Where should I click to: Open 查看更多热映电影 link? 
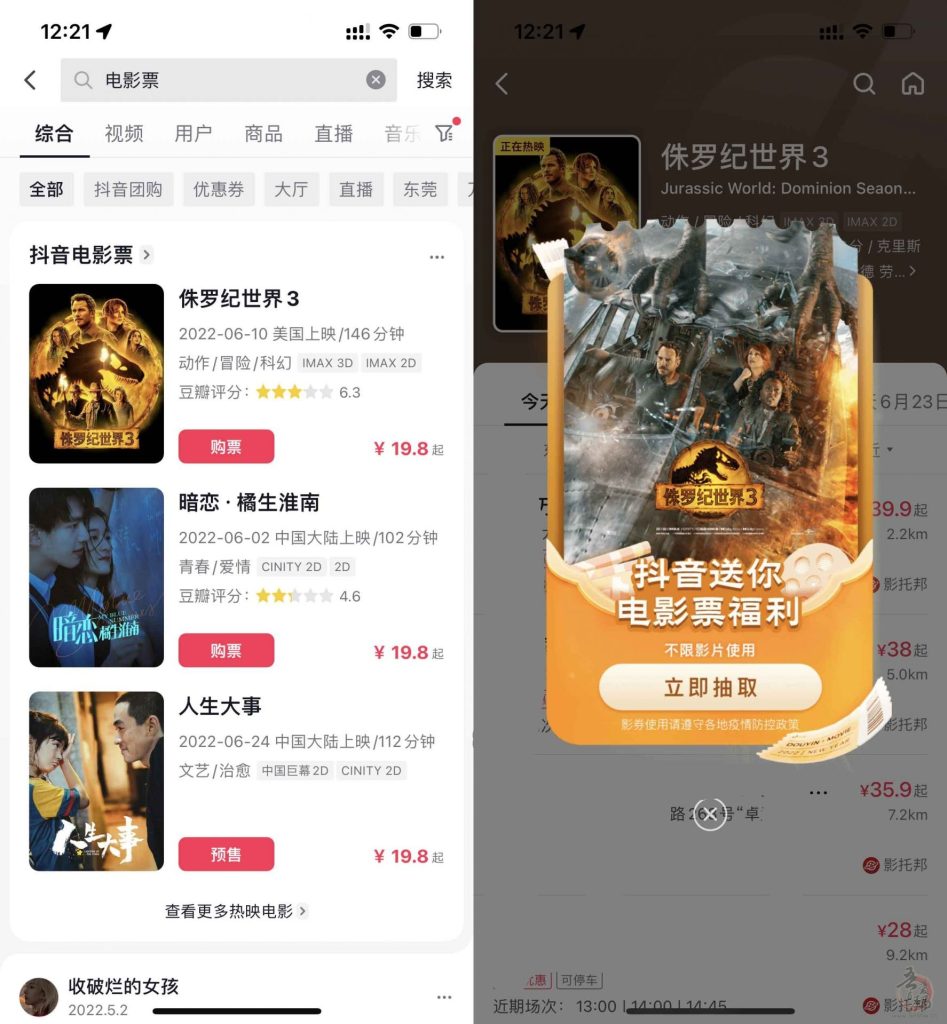pyautogui.click(x=236, y=911)
